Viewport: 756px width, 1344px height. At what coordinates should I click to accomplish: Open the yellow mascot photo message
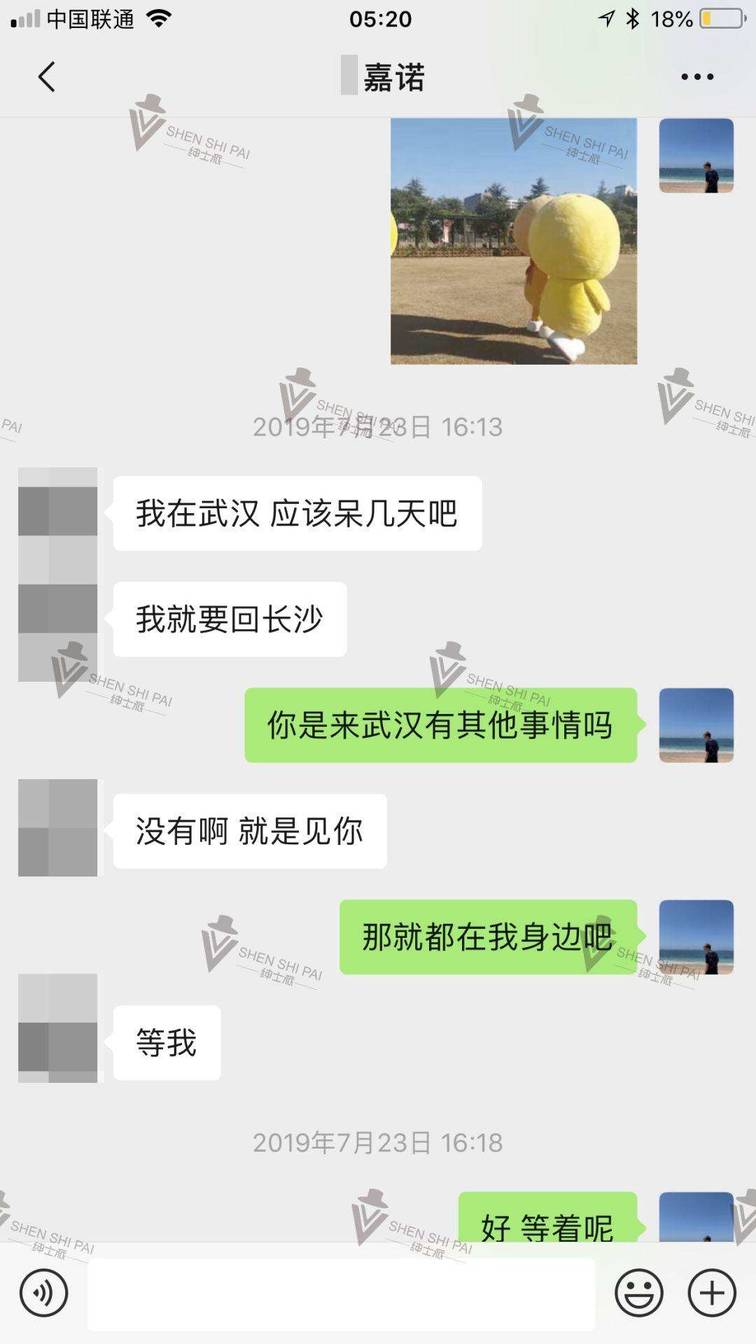click(x=513, y=241)
